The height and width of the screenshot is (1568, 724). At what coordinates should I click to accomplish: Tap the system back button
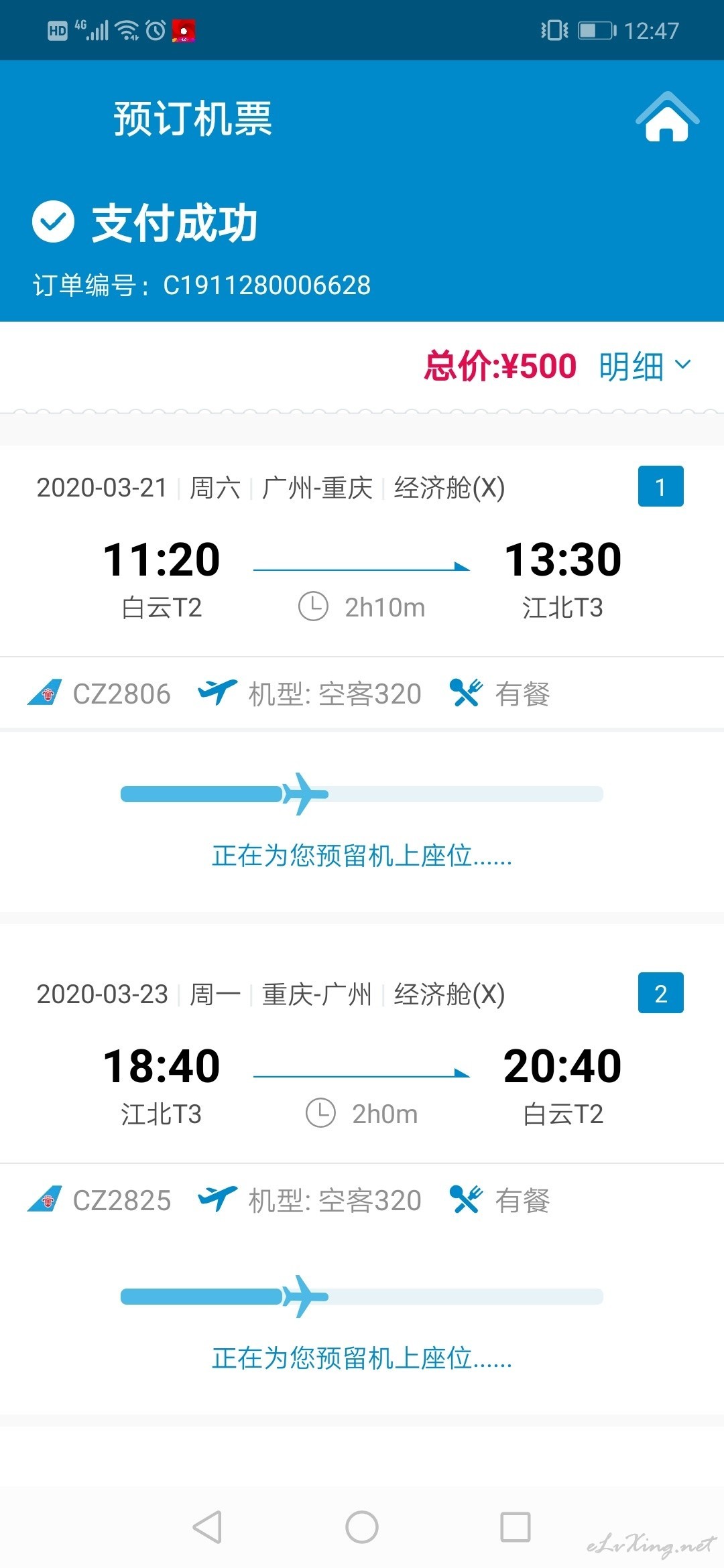(207, 1527)
